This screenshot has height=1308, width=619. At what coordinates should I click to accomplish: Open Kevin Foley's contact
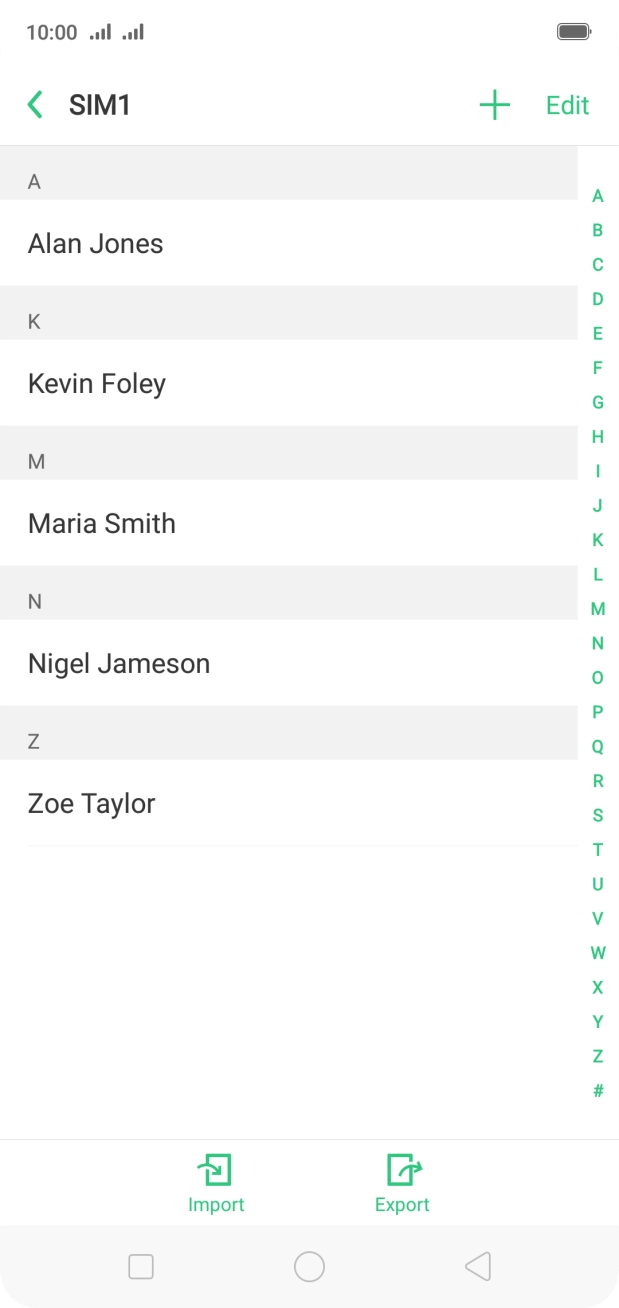pos(97,384)
